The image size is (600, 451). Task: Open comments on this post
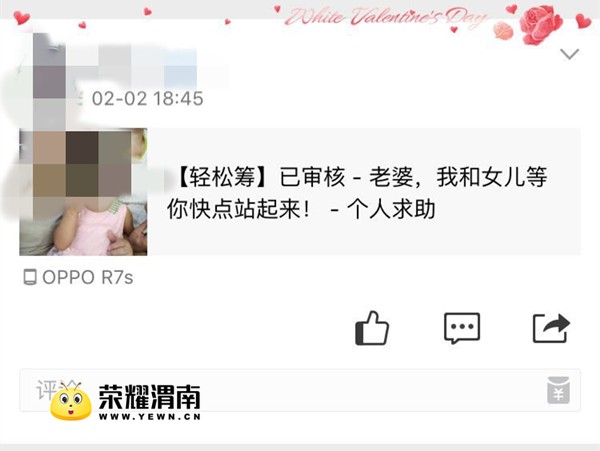[461, 327]
